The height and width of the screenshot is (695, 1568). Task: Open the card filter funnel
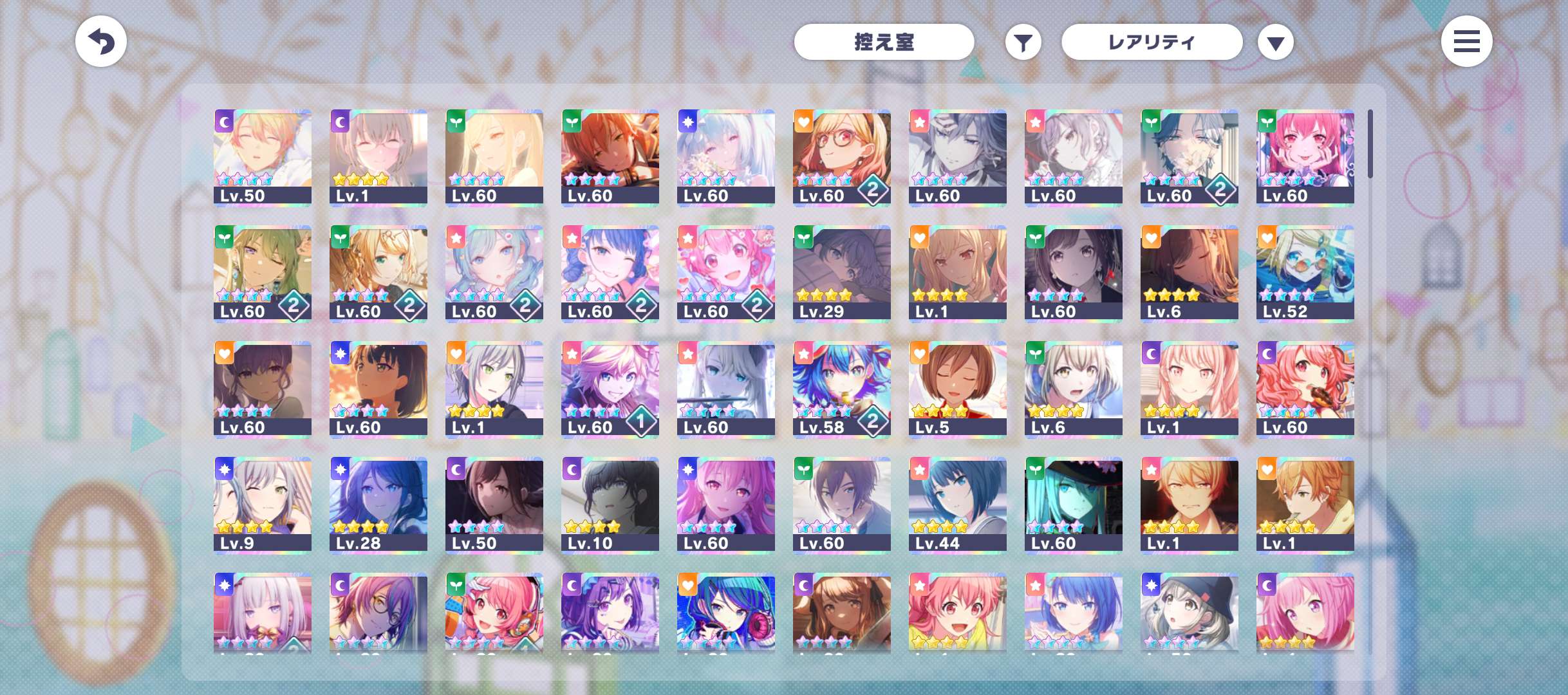coord(1023,43)
